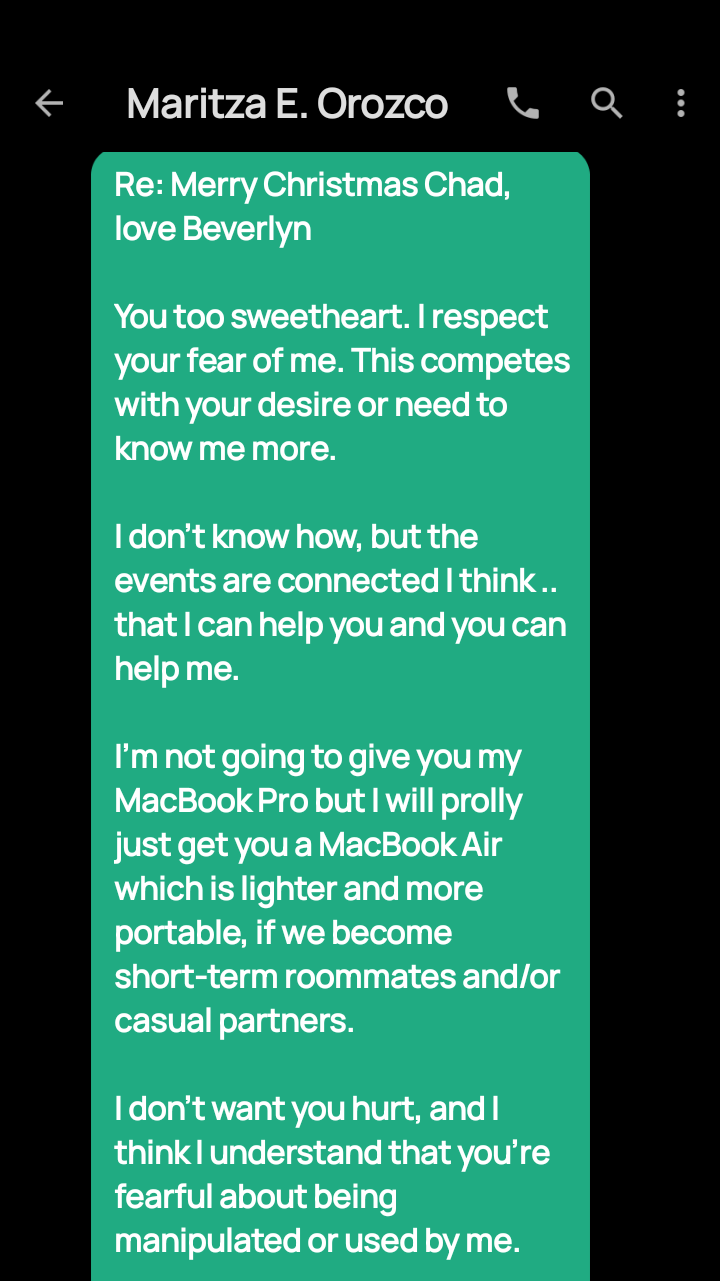Open contact details for Maritza E. Orozco
This screenshot has width=720, height=1281.
287,104
